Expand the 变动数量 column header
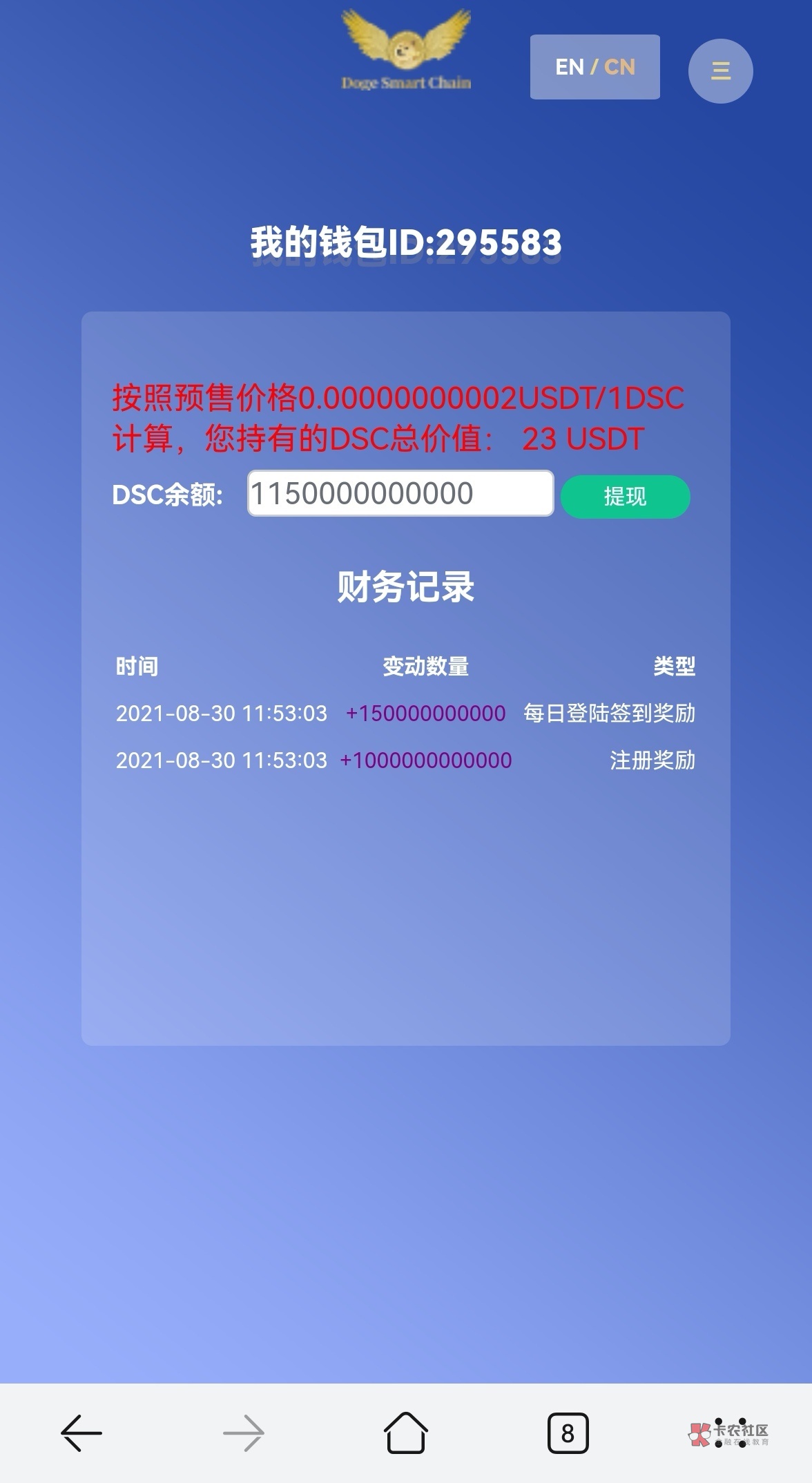 (423, 667)
